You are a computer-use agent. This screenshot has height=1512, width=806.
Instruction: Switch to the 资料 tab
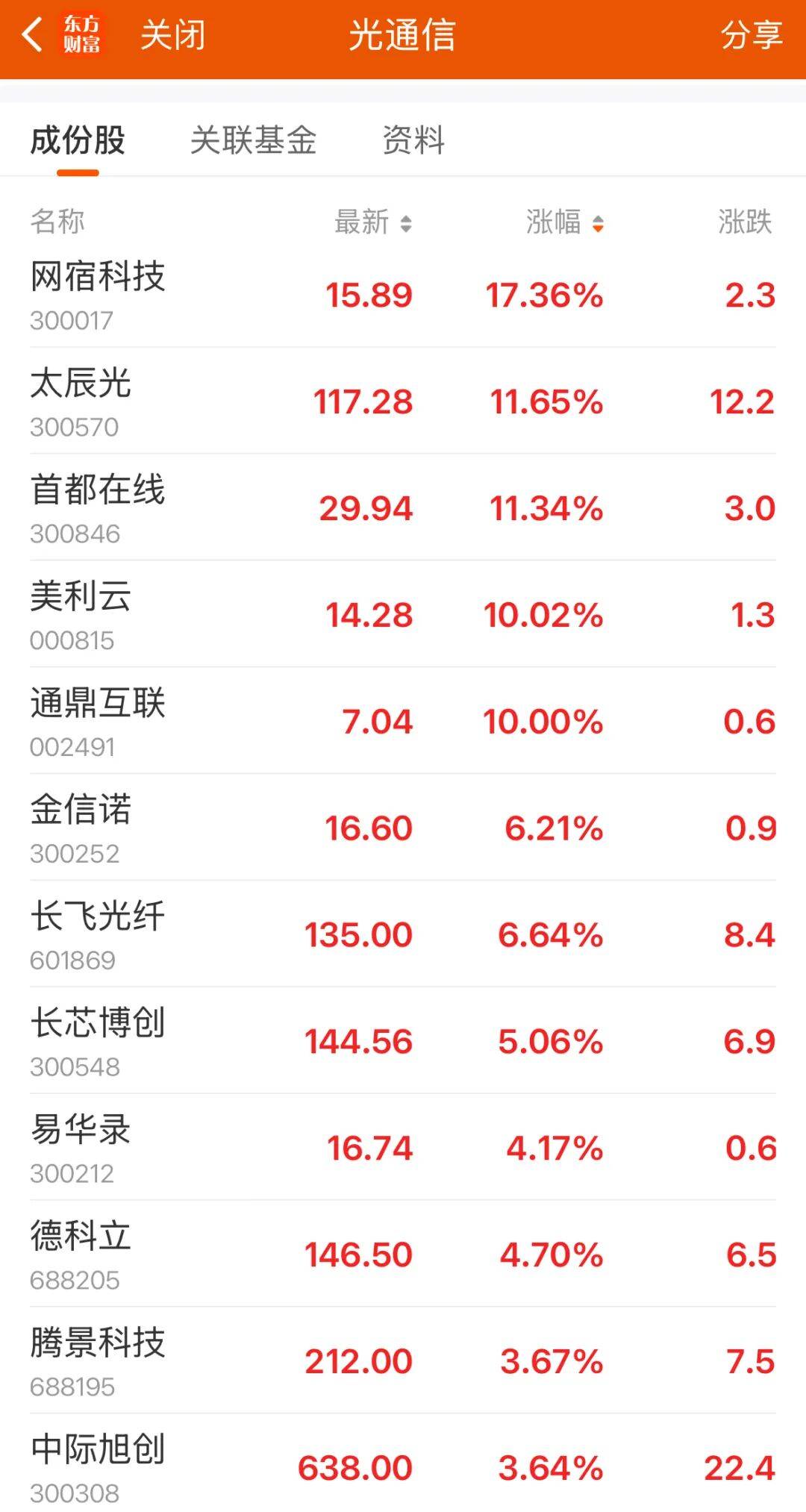coord(412,140)
